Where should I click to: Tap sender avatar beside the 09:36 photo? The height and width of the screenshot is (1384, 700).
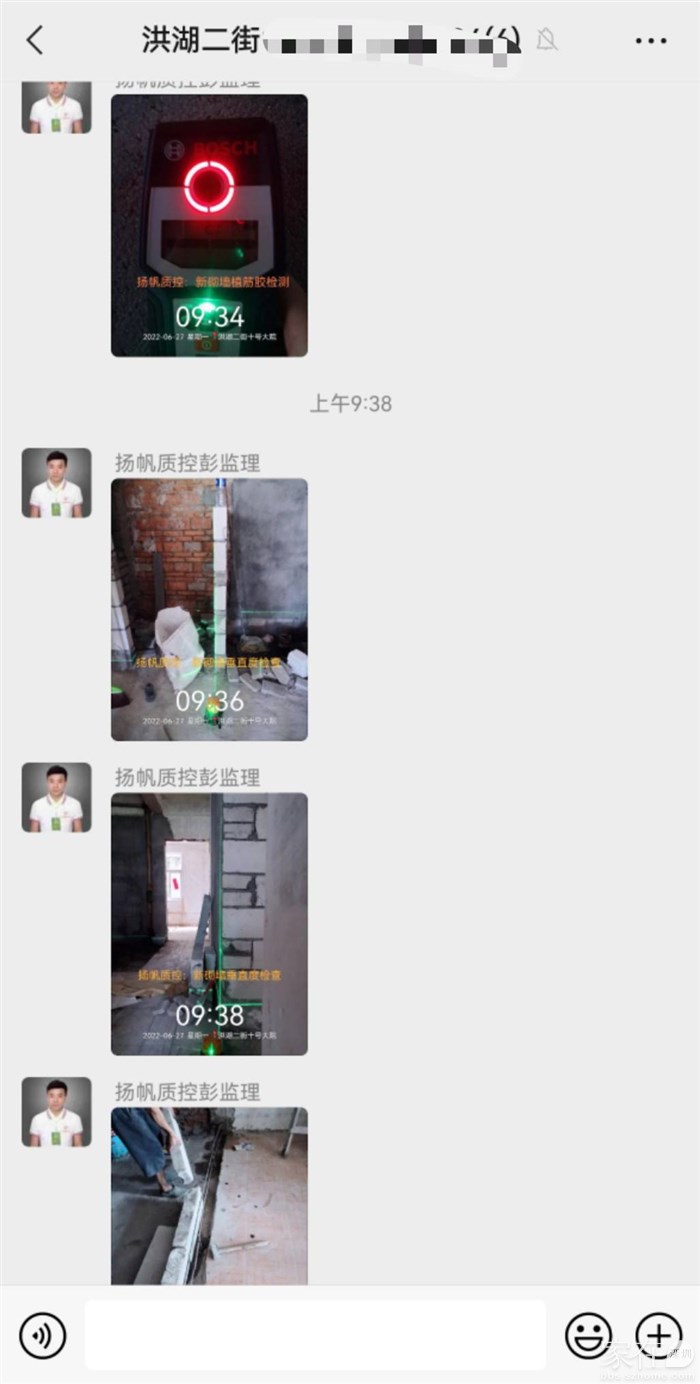(x=57, y=483)
